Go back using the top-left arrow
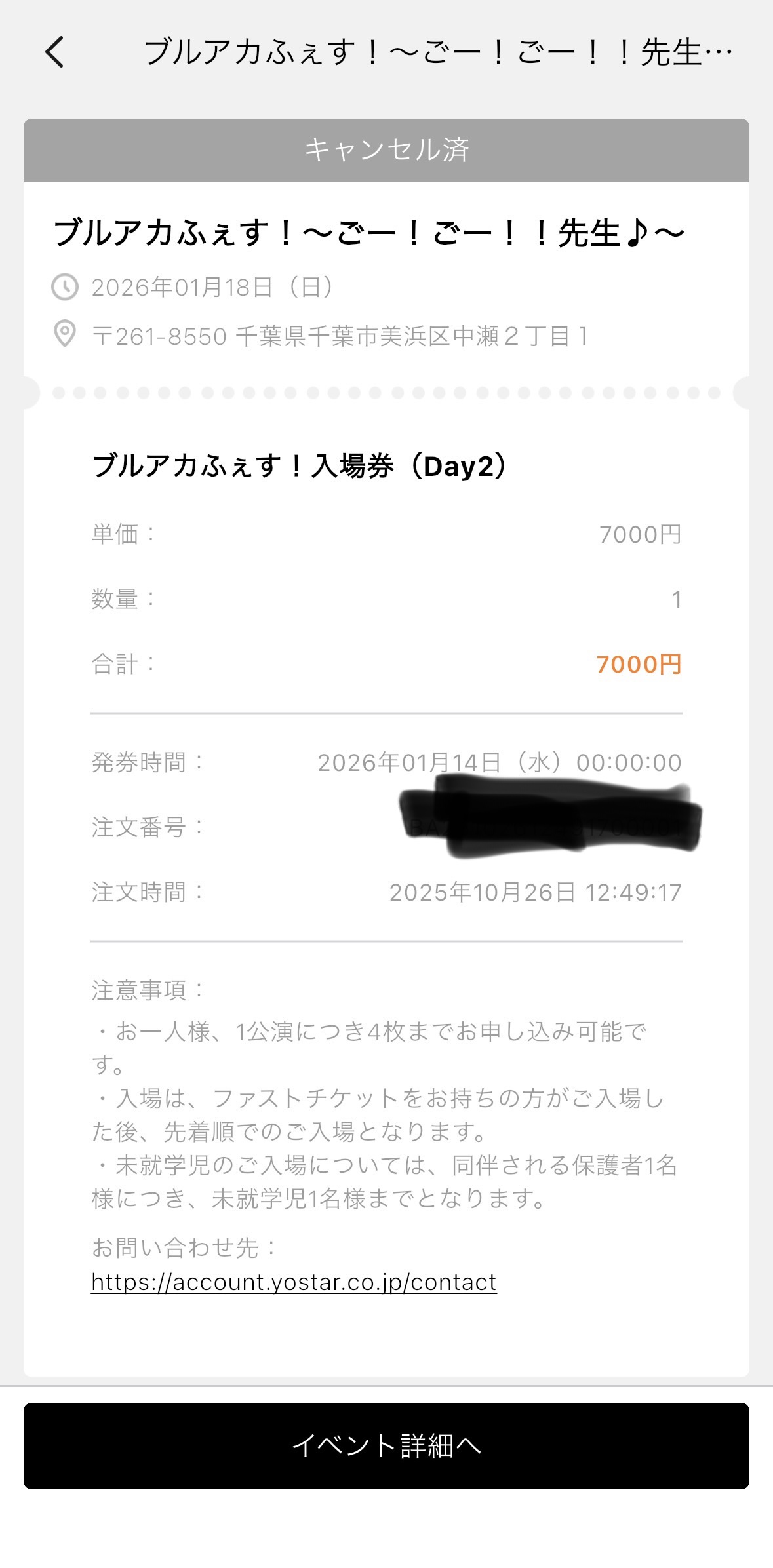The height and width of the screenshot is (1568, 773). (55, 52)
